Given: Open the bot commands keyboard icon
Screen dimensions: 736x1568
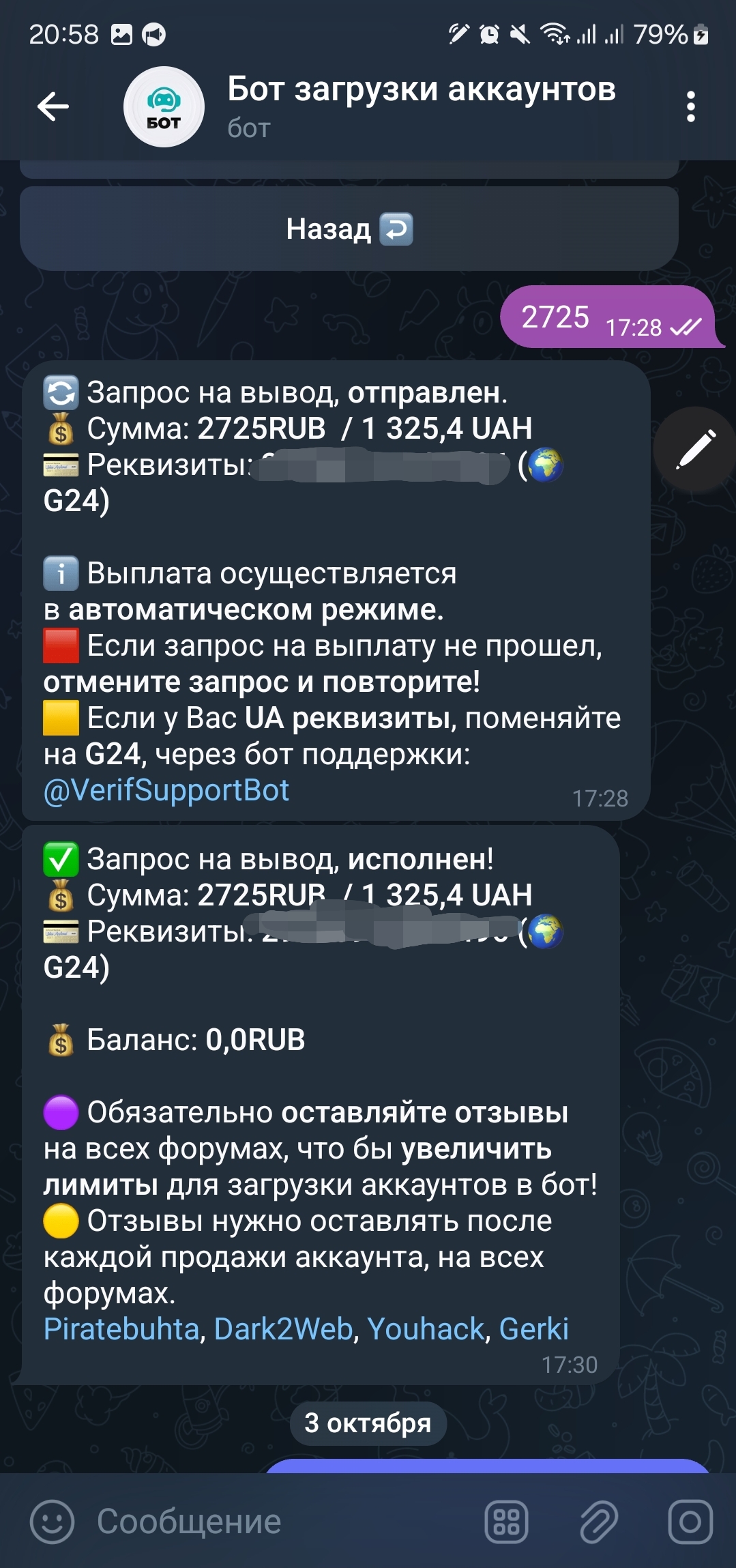Looking at the screenshot, I should click(506, 1522).
